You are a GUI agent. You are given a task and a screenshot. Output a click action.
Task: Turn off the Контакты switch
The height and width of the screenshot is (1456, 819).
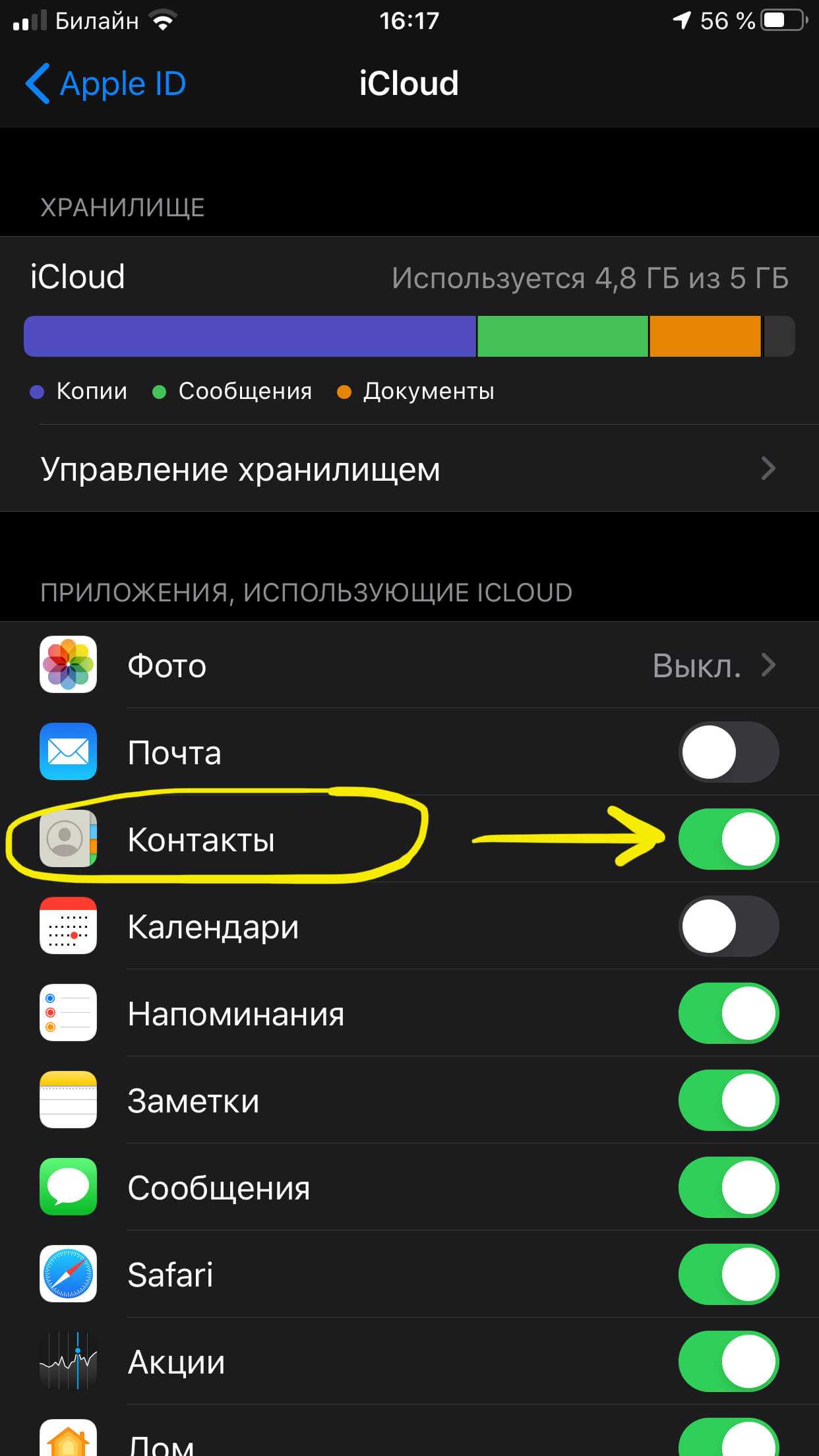tap(728, 839)
